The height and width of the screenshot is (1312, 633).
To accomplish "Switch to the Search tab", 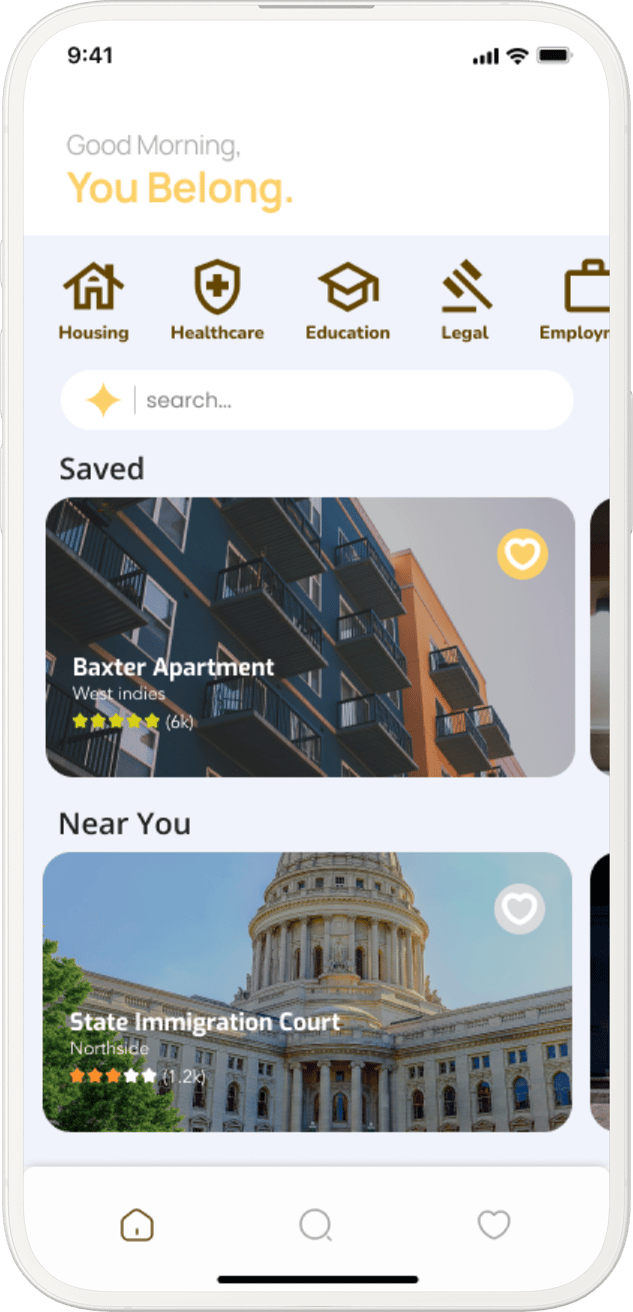I will click(x=315, y=1224).
